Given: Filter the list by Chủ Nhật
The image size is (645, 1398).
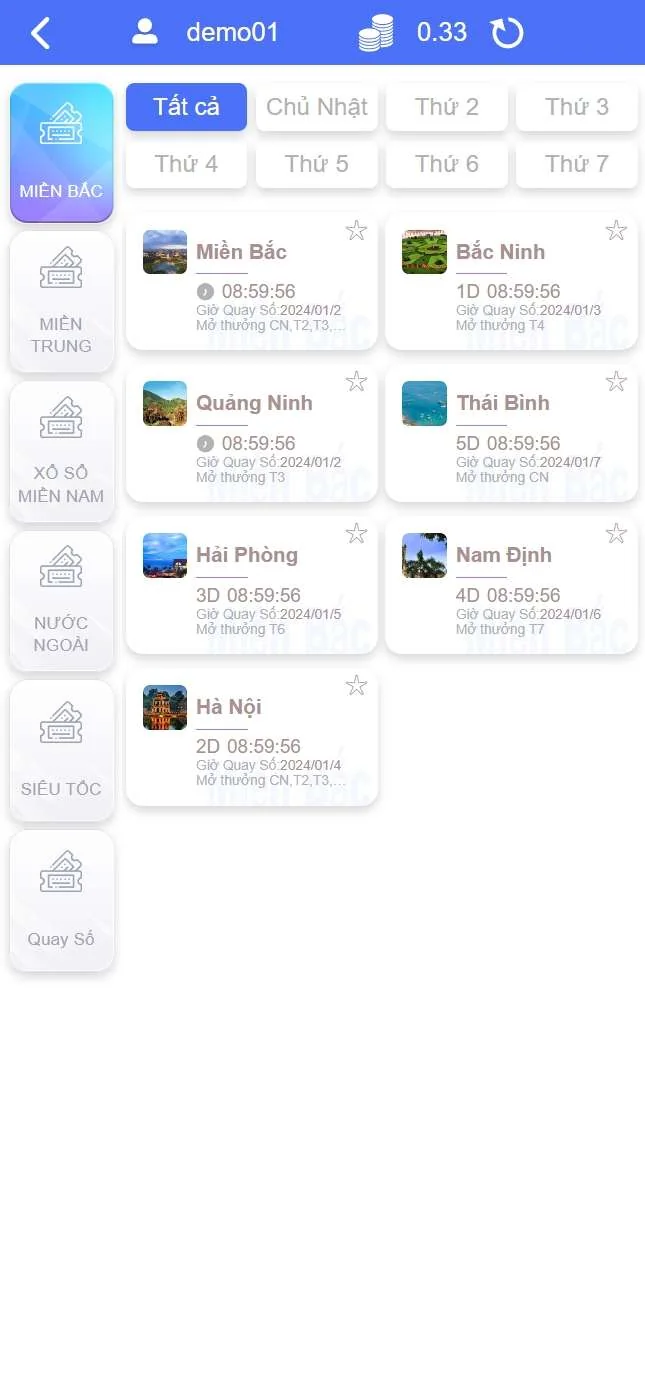Looking at the screenshot, I should point(316,107).
